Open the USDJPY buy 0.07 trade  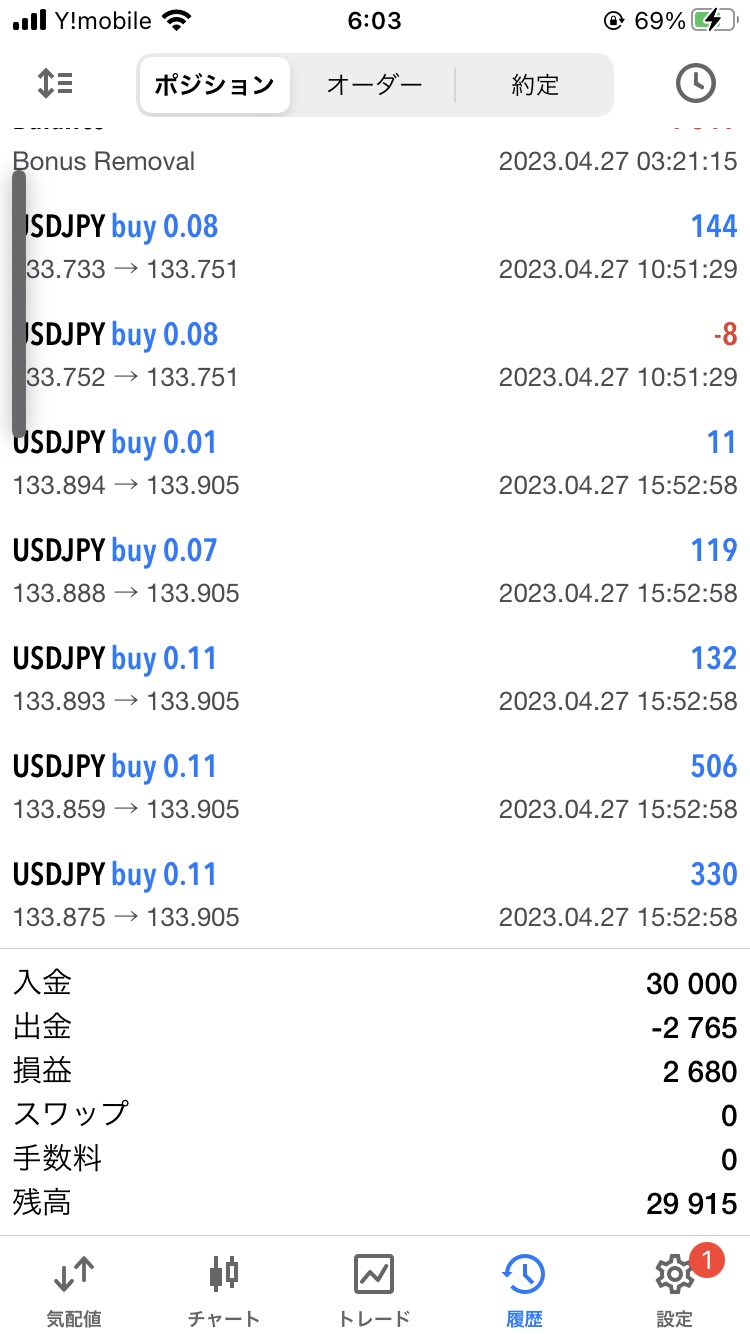pyautogui.click(x=375, y=571)
